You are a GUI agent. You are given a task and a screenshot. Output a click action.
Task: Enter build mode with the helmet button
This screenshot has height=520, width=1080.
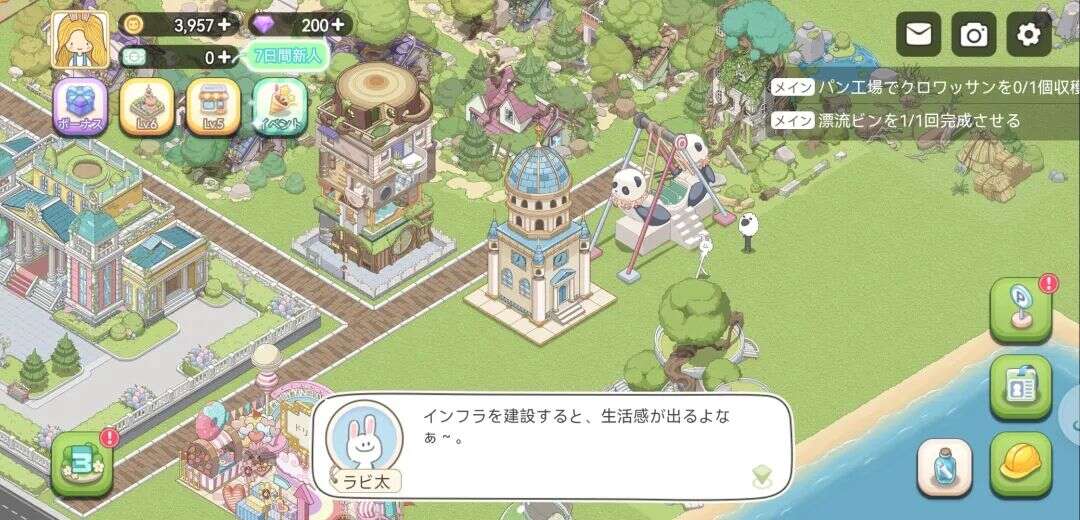pyautogui.click(x=1020, y=465)
